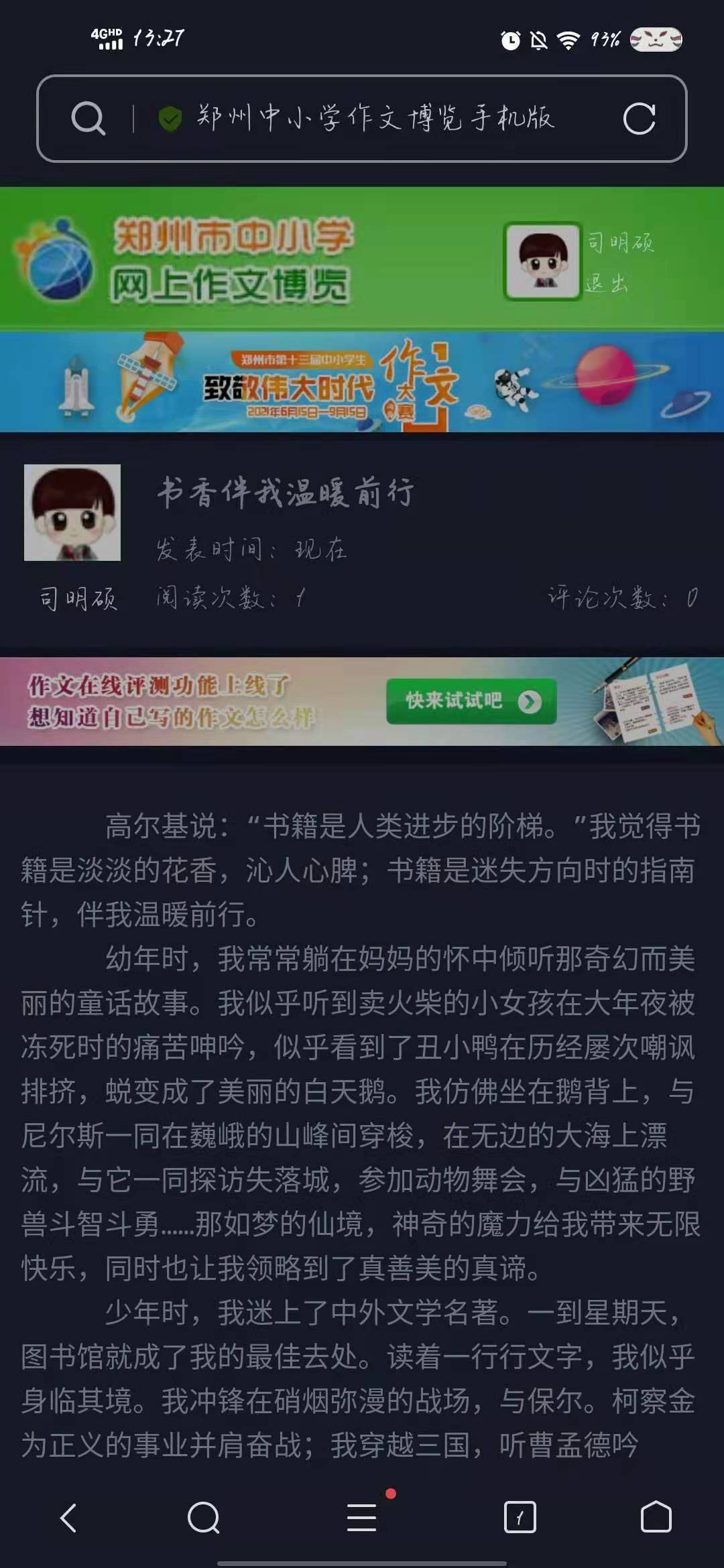Tap the 快来试试吧 button

(x=471, y=701)
